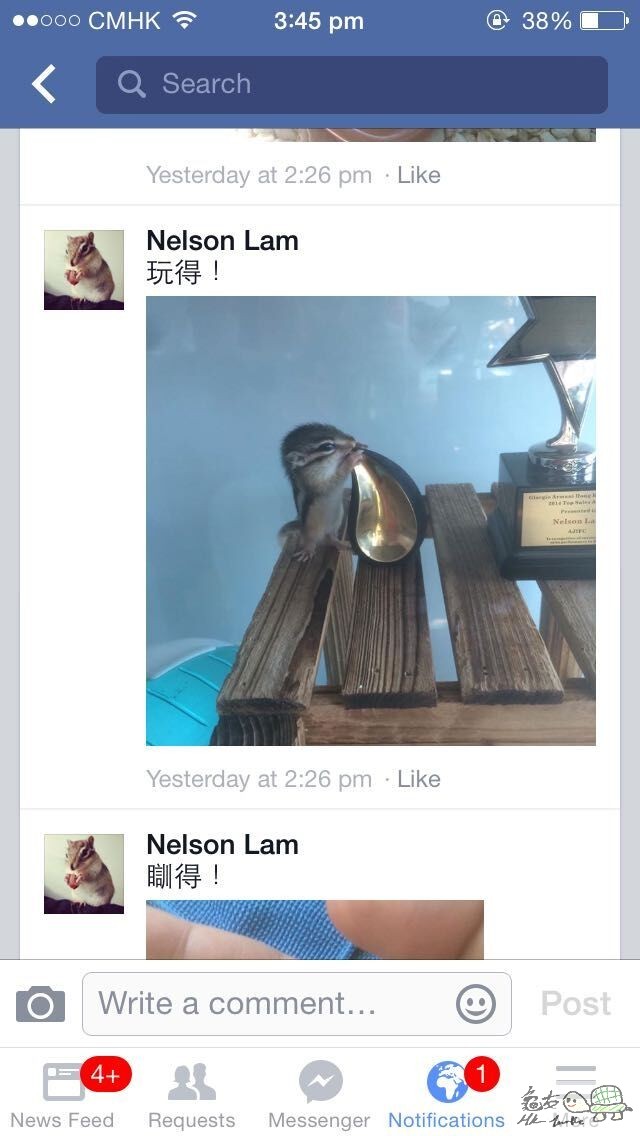Go back with the arrow icon
Screen dimensions: 640x1136
(x=44, y=85)
